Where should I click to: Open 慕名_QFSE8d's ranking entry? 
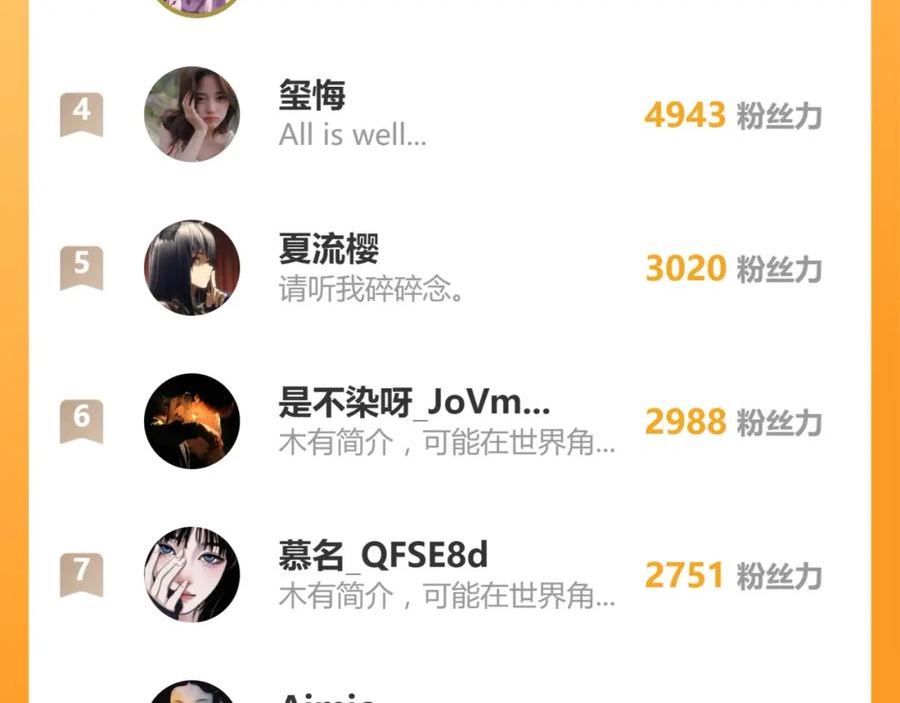click(383, 556)
